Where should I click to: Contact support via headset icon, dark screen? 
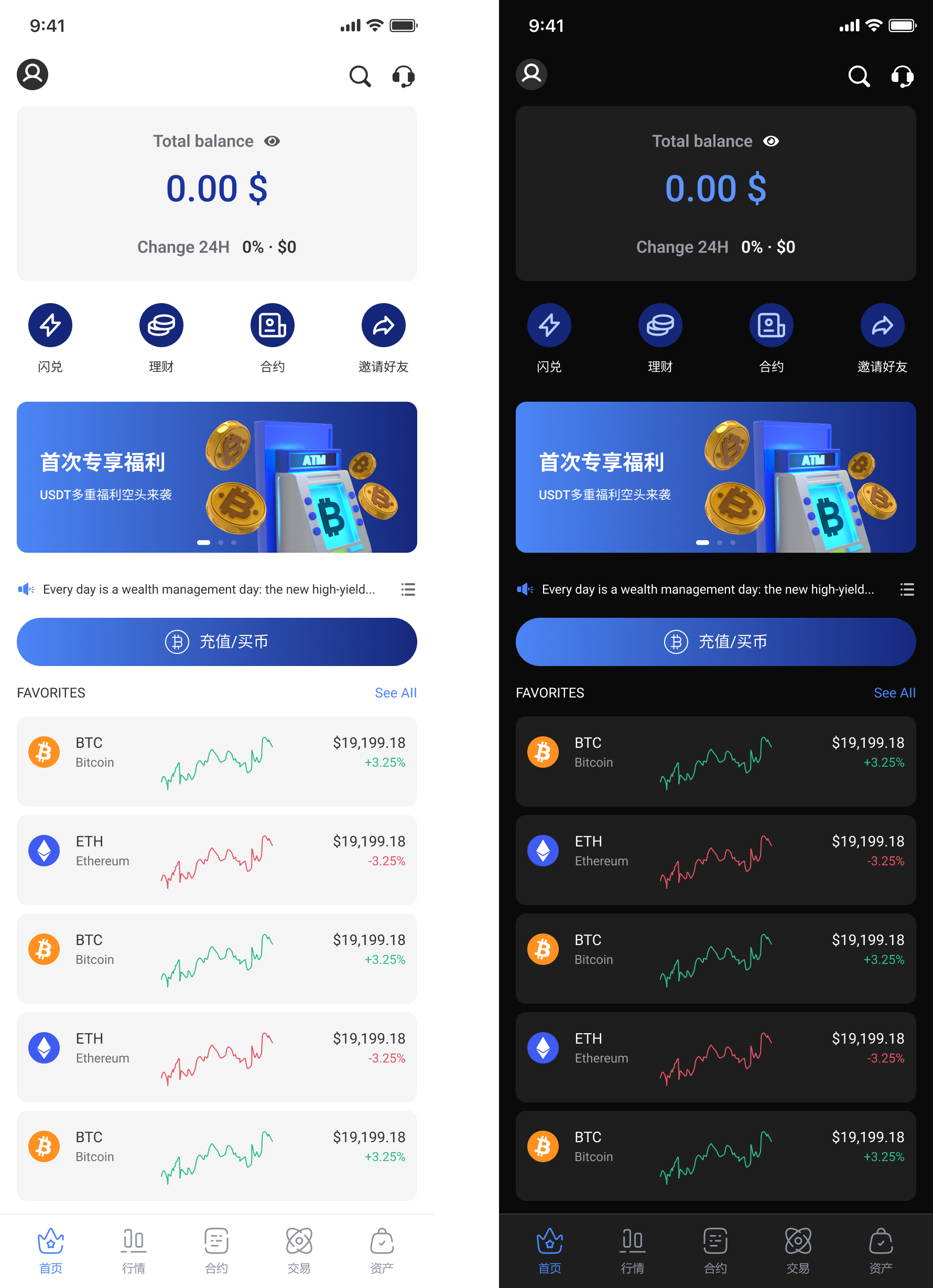(x=902, y=76)
